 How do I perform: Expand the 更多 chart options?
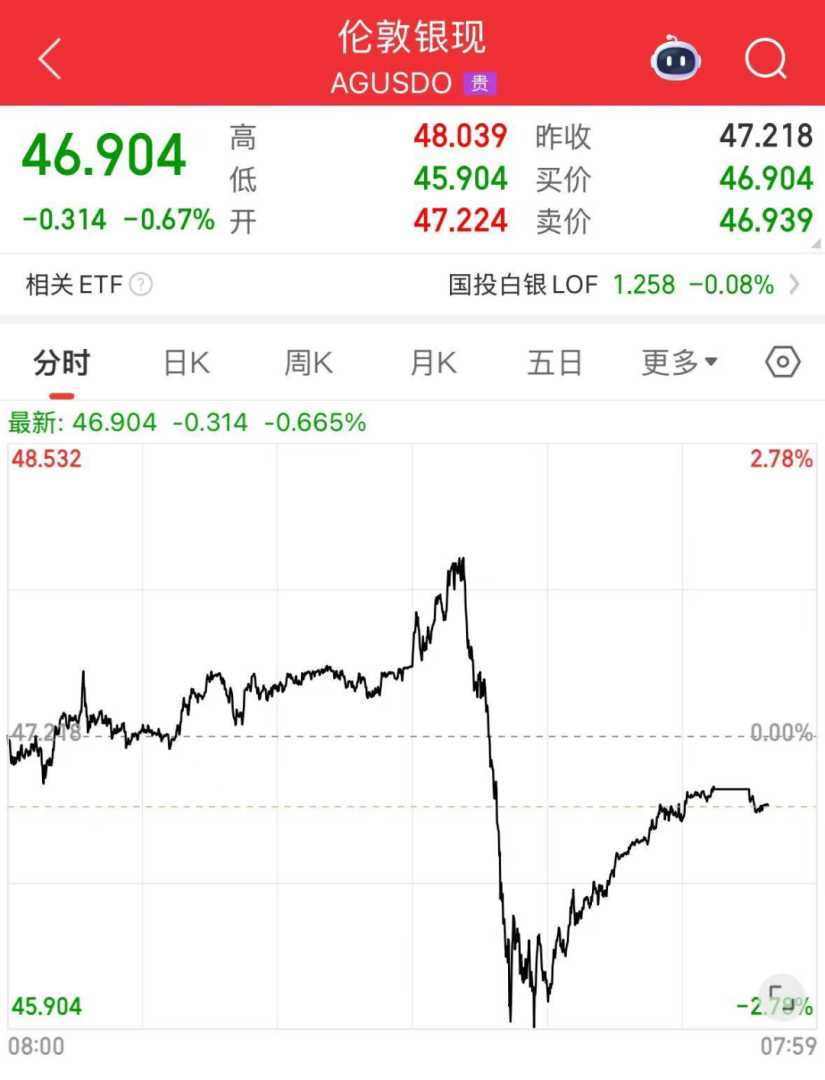tap(680, 363)
